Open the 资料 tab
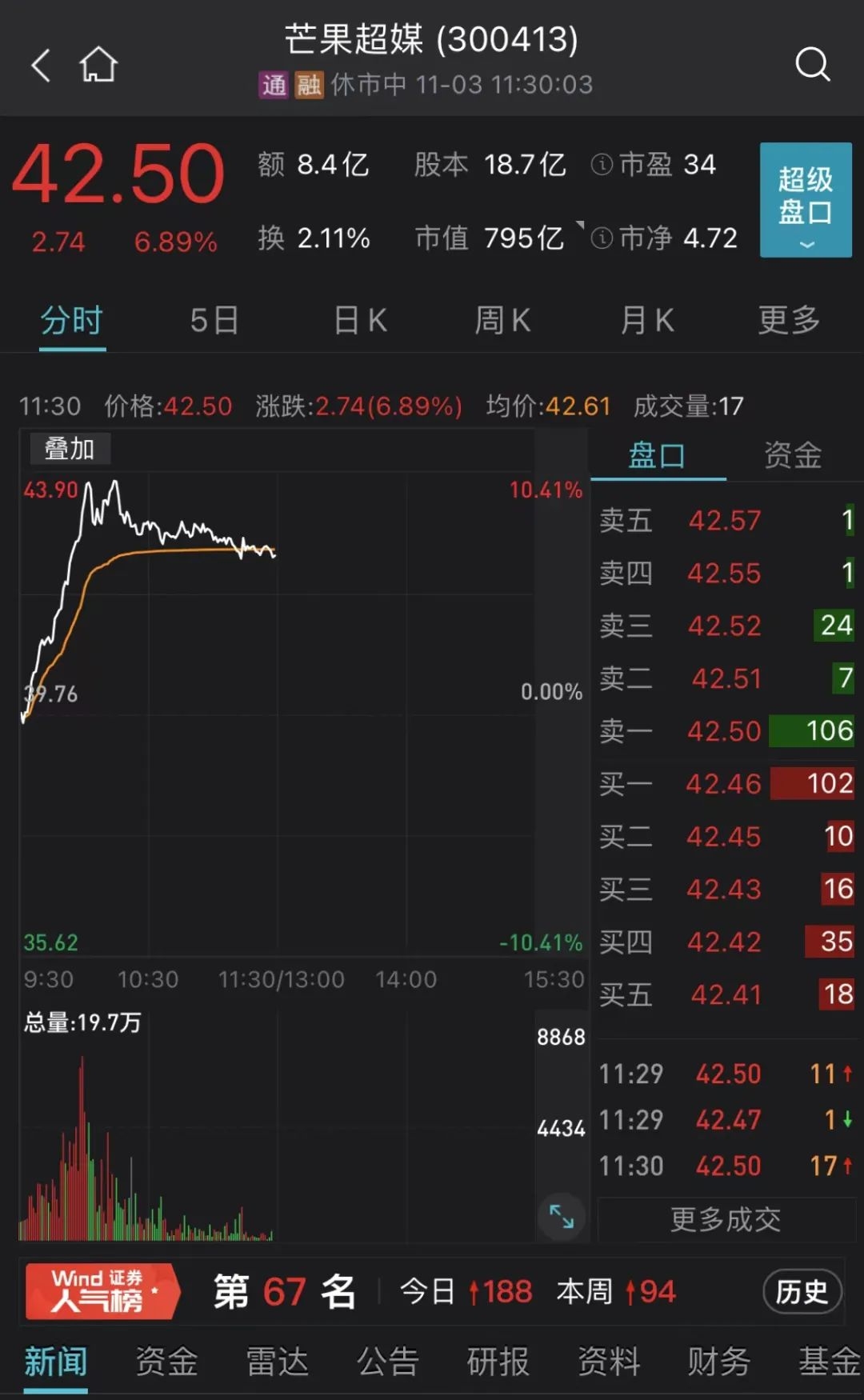864x1400 pixels. 608,1362
